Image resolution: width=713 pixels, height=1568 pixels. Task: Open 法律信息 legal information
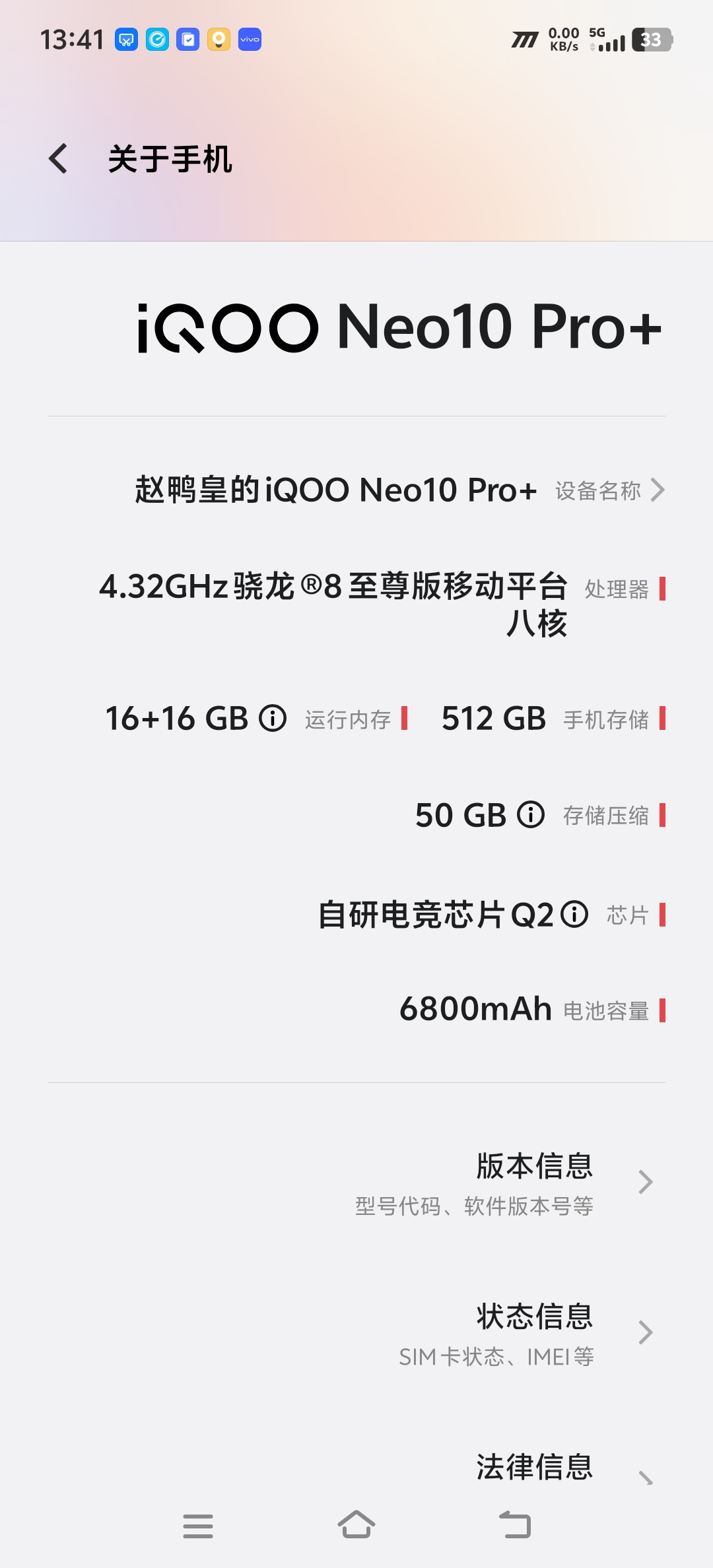535,1468
